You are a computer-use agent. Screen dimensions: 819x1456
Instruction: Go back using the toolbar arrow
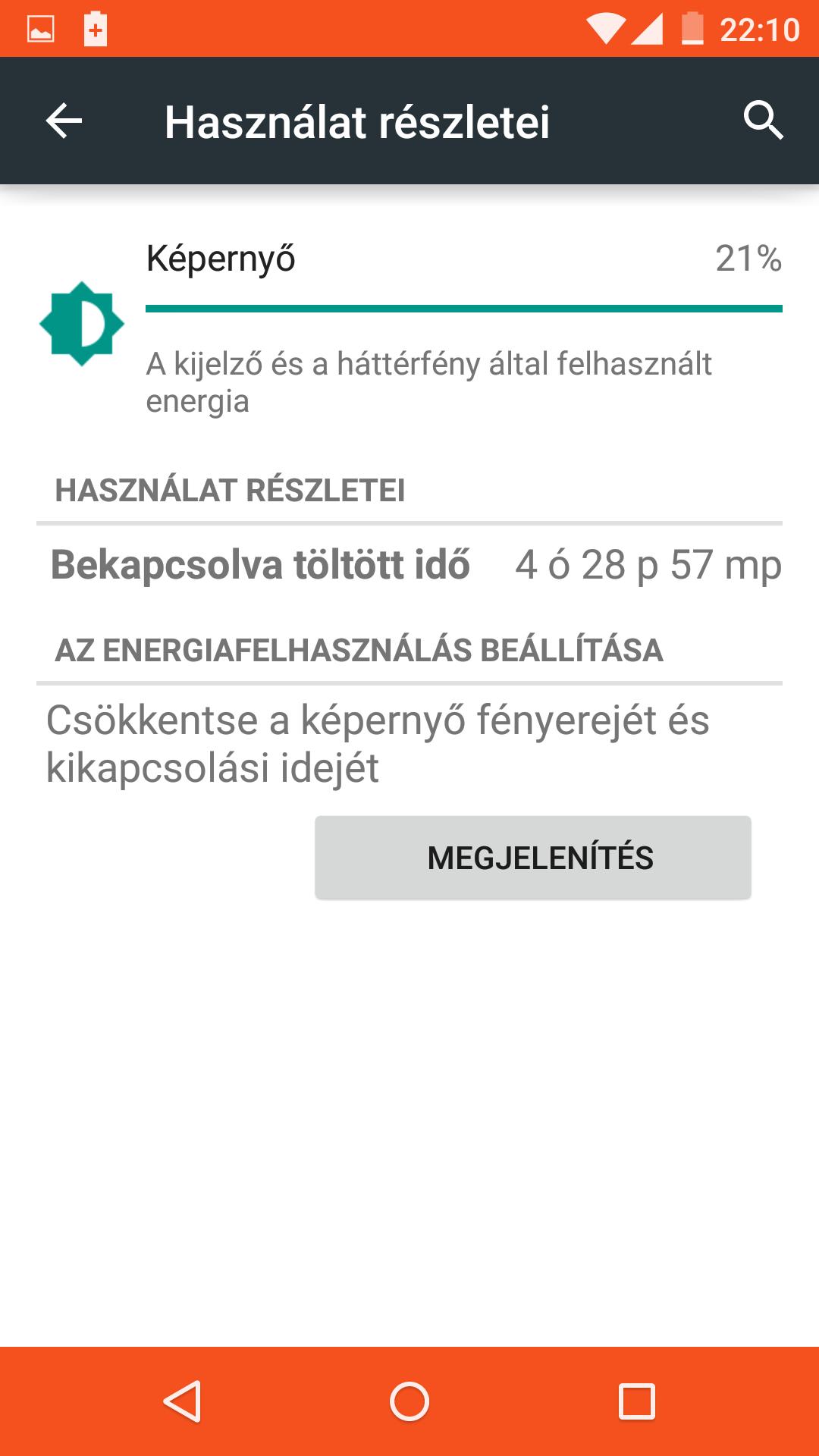click(64, 121)
